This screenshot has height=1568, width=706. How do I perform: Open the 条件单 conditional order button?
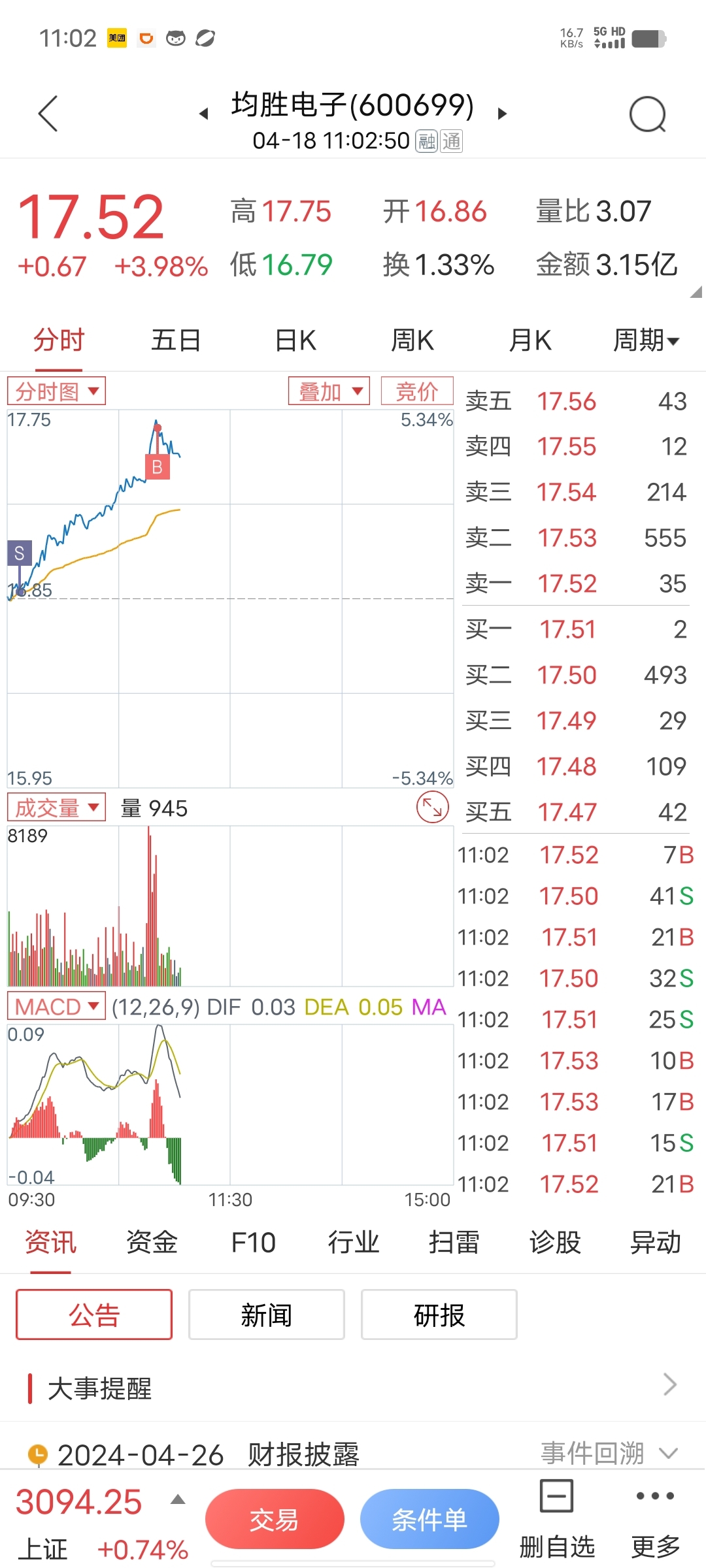tap(429, 1519)
